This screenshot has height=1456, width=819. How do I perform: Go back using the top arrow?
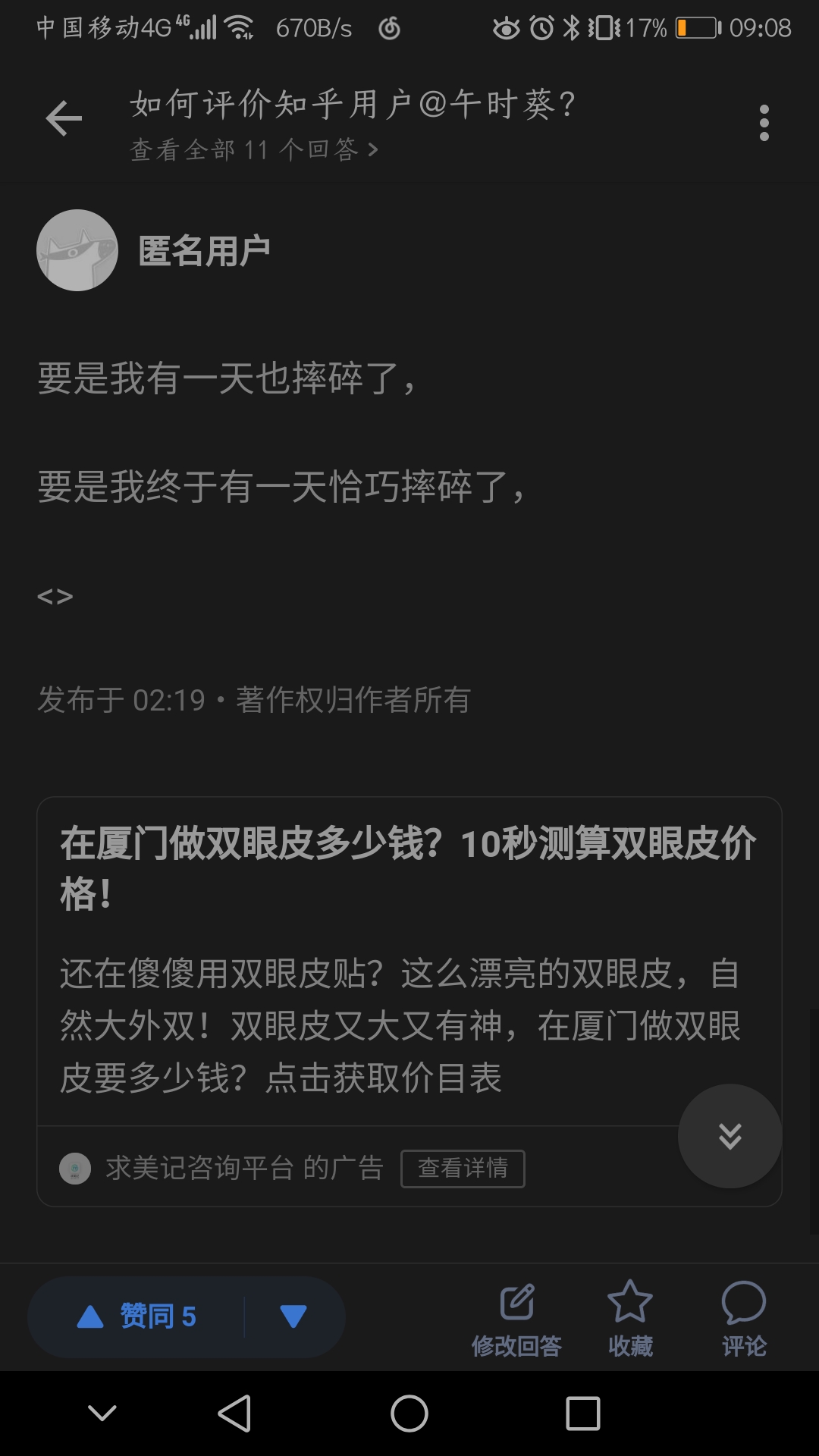pos(64,119)
